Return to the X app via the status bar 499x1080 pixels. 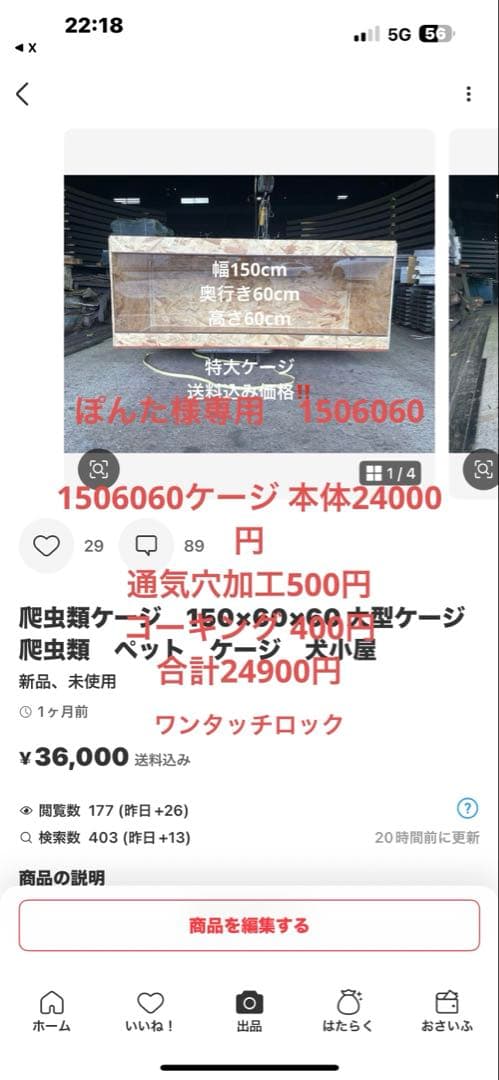(26, 48)
